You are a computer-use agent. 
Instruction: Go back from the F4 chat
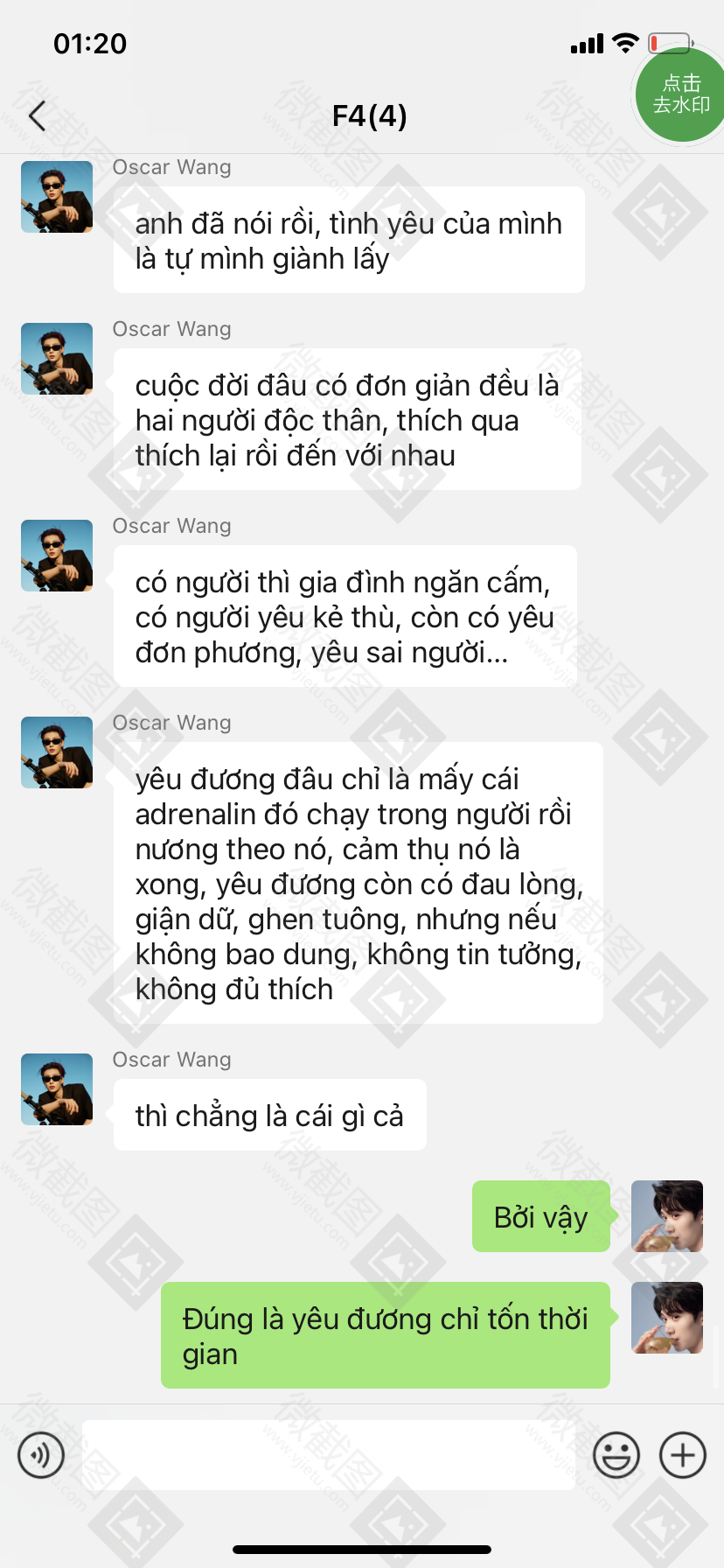[x=37, y=115]
